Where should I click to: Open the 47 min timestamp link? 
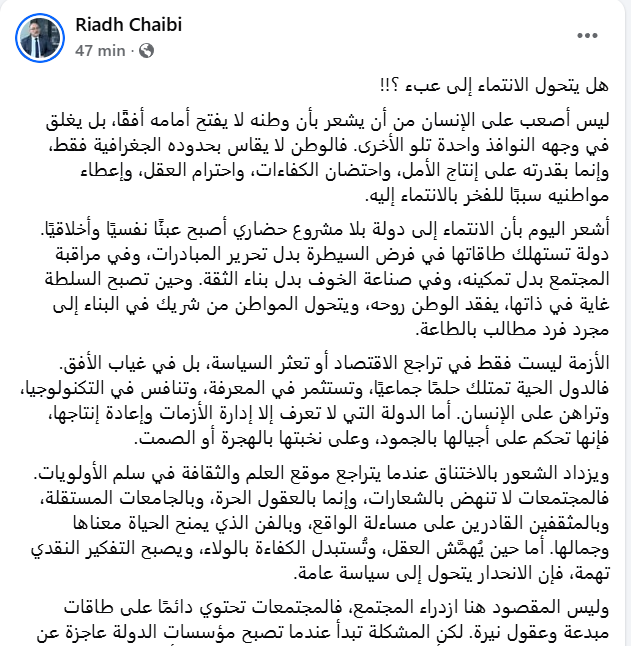pyautogui.click(x=100, y=51)
